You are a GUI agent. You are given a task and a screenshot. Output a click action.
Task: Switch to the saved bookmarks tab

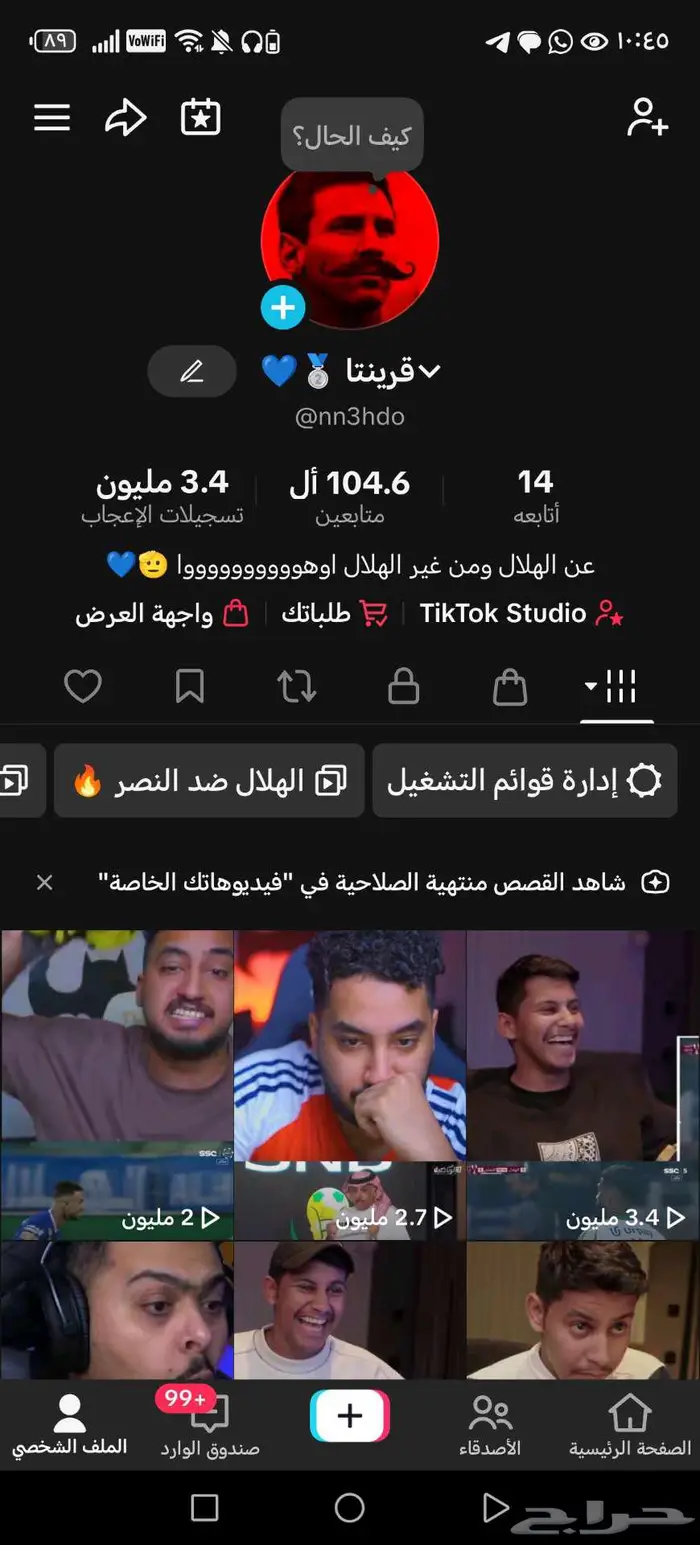[190, 687]
